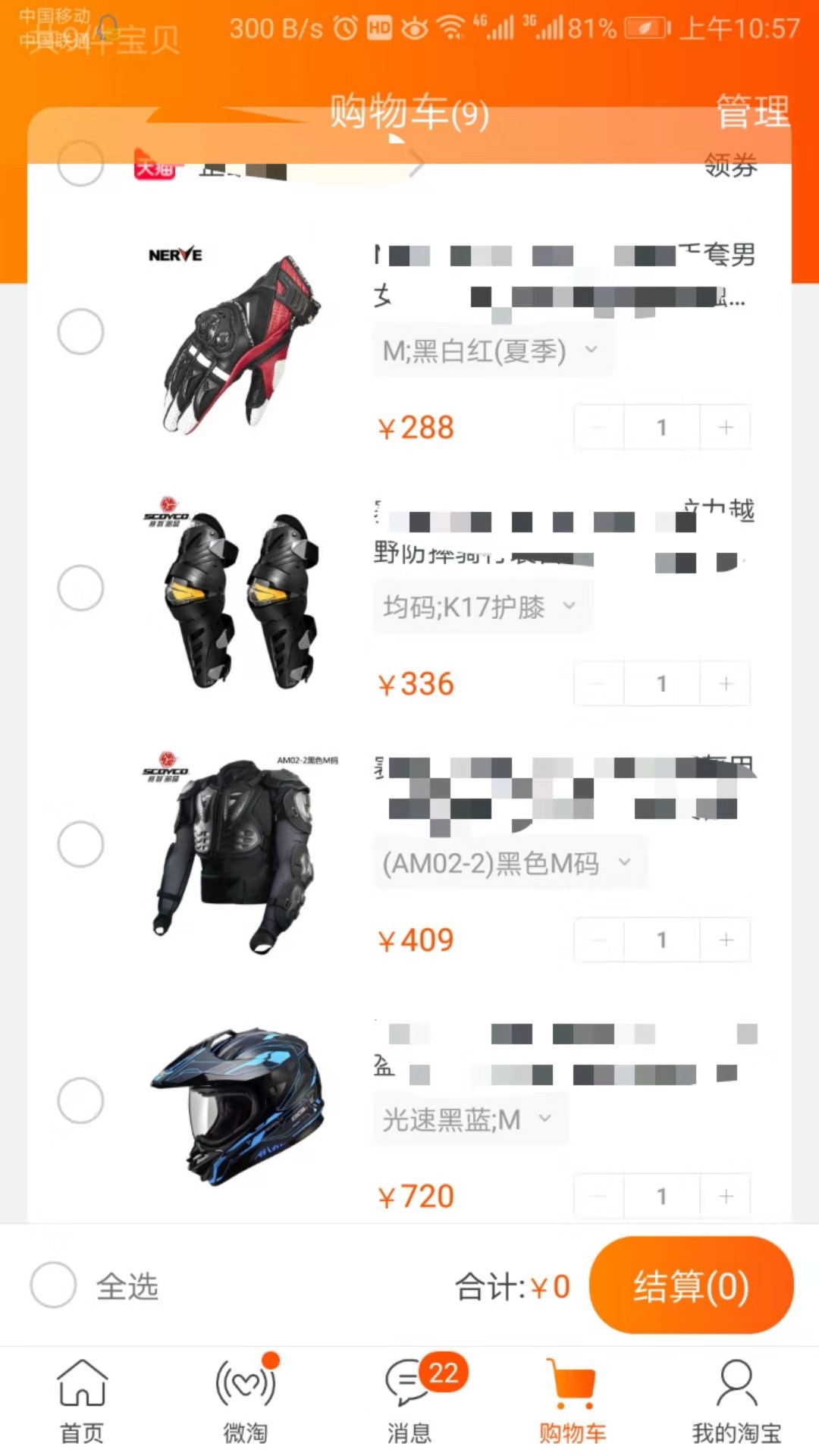The width and height of the screenshot is (819, 1456).
Task: Increase the gloves quantity with plus icon
Action: pos(724,427)
